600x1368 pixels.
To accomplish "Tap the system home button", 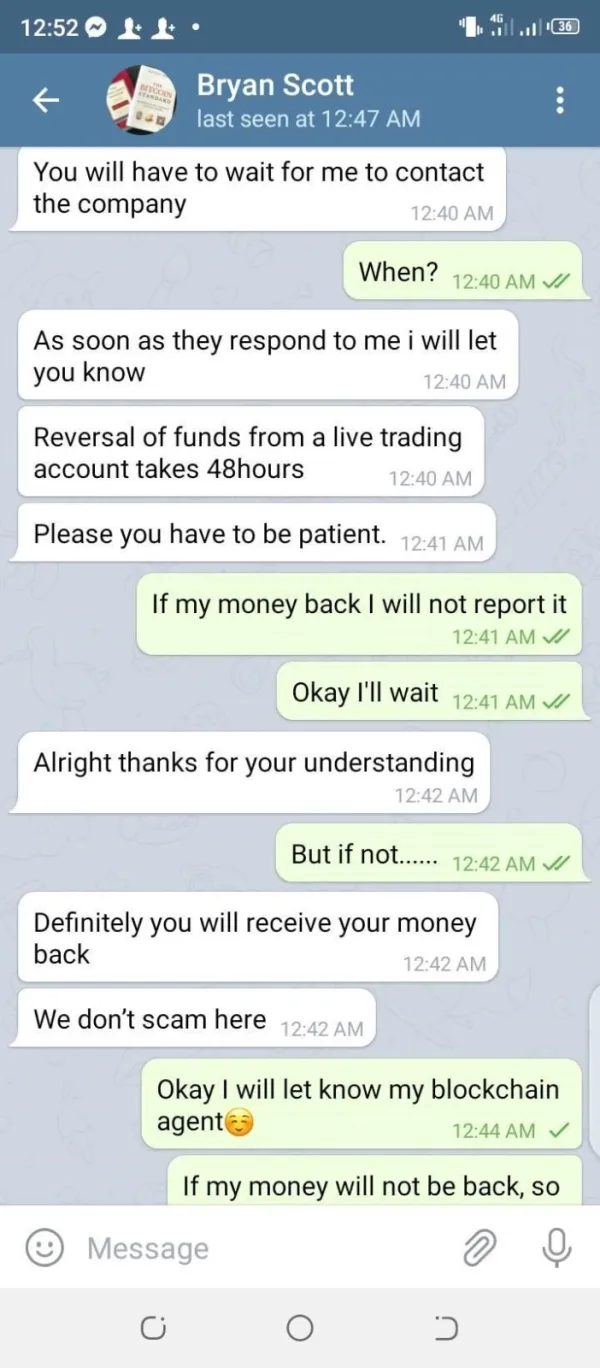I will pos(299,1328).
